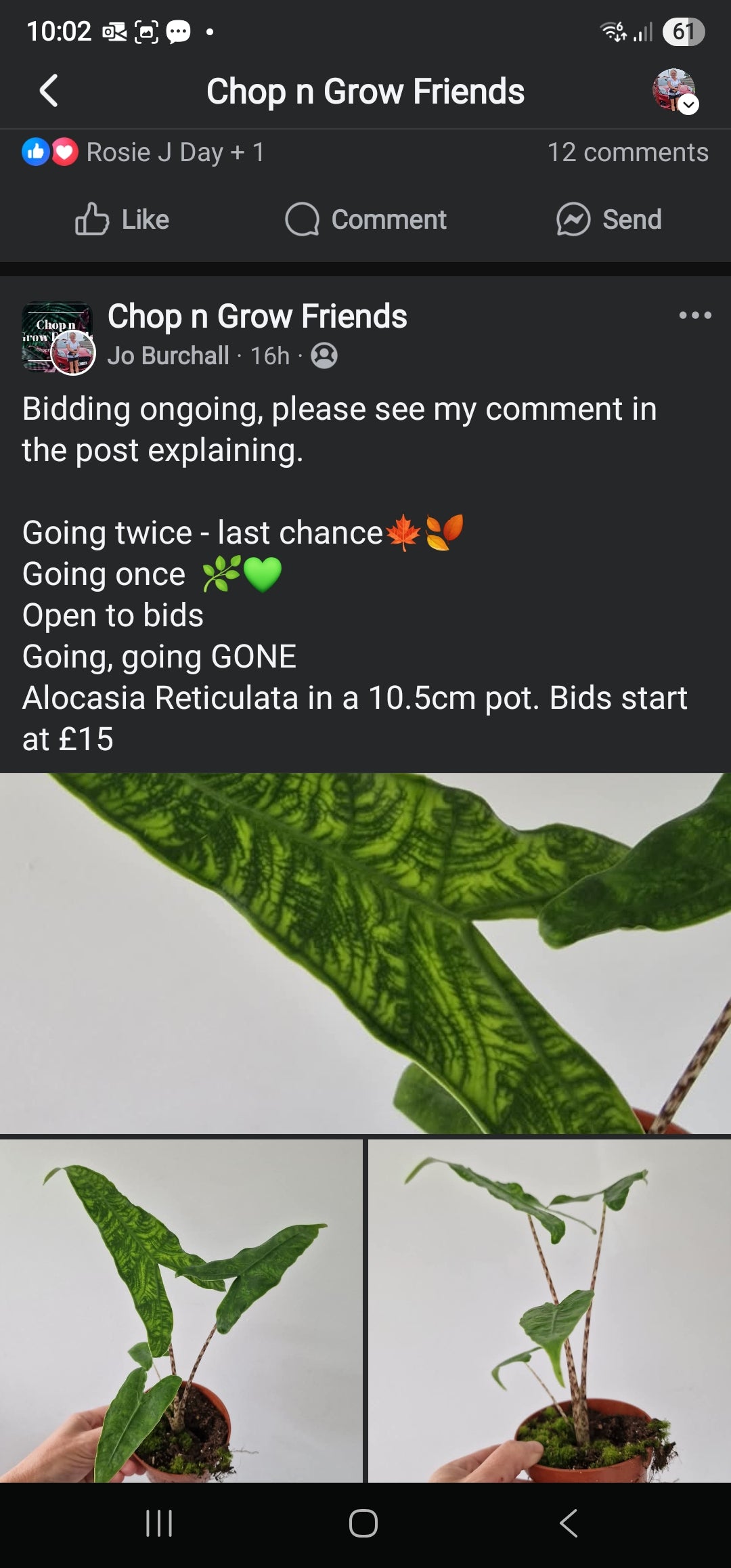Open the photo of plant with patterned leaves
Screen dimensions: 731x1568
point(181,1311)
